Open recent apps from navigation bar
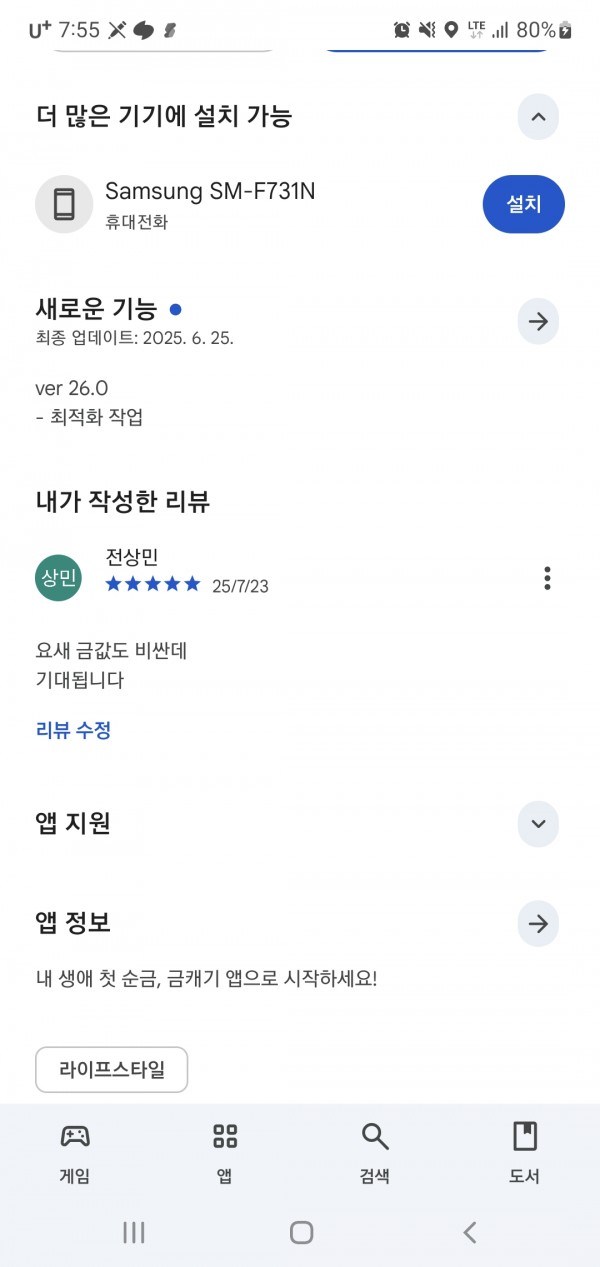 (x=133, y=1232)
